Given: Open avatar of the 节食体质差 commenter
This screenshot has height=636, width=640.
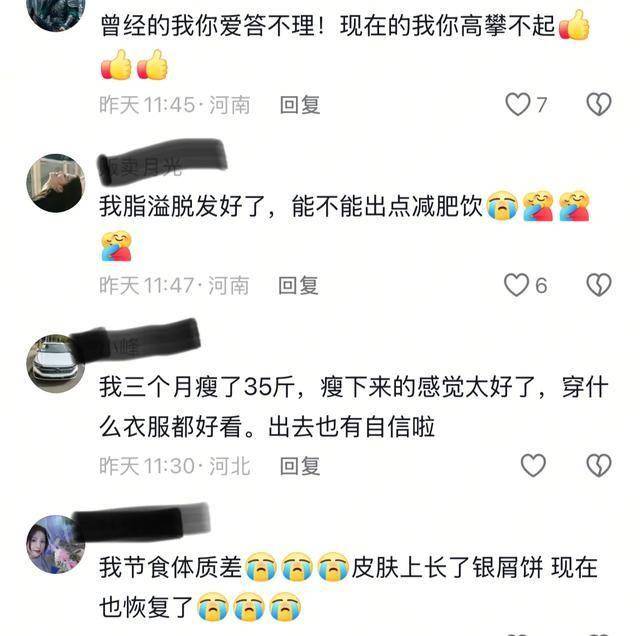Looking at the screenshot, I should (55, 543).
